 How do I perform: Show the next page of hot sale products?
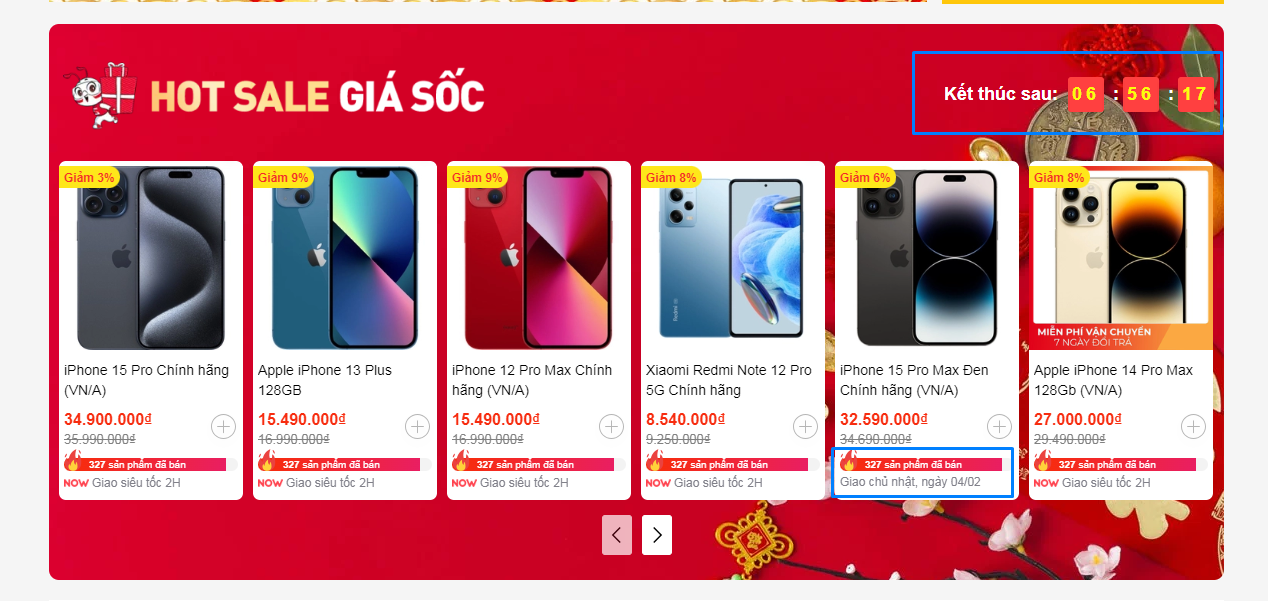[657, 535]
